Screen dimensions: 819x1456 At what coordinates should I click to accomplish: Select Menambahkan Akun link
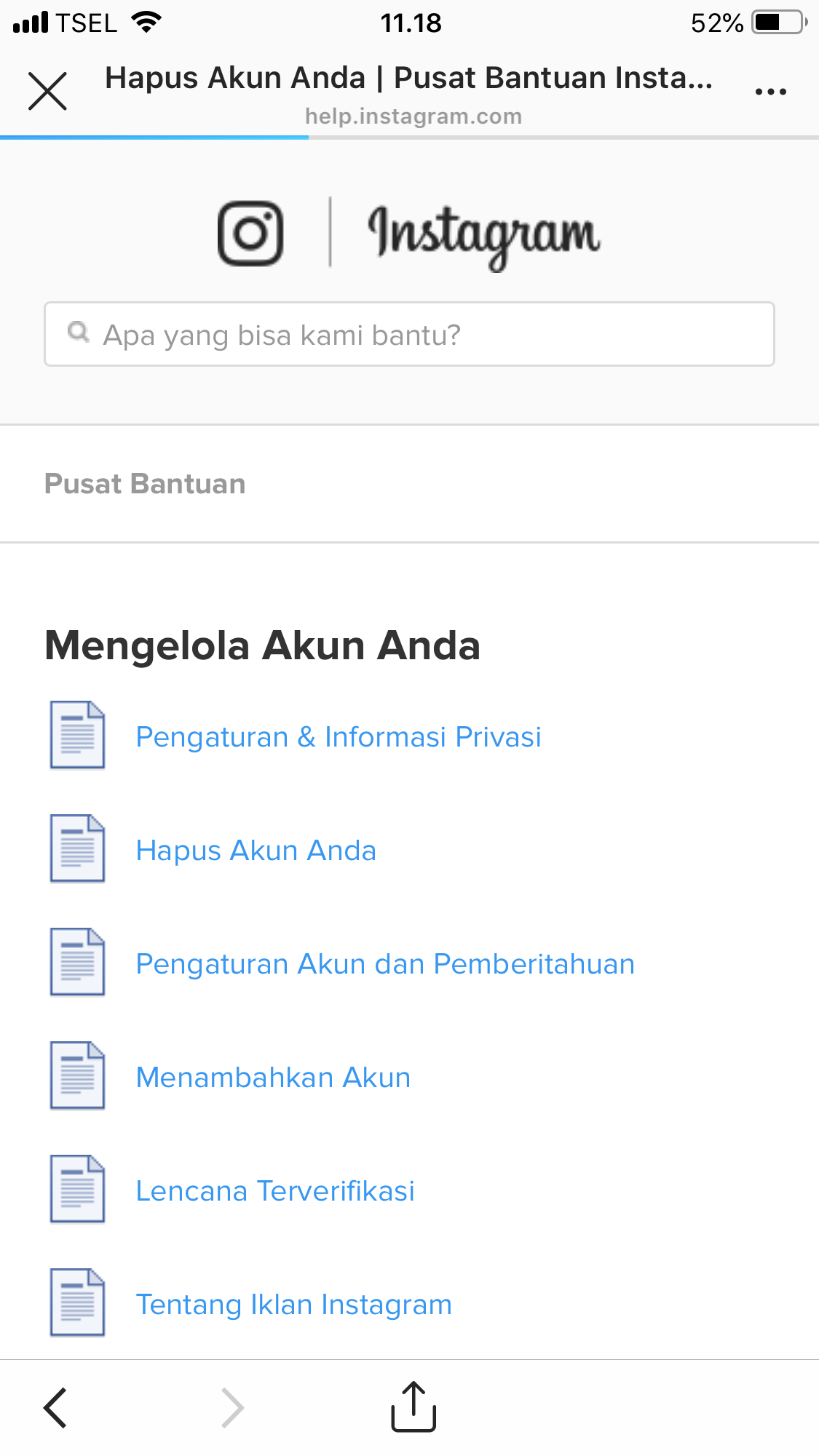click(274, 1077)
